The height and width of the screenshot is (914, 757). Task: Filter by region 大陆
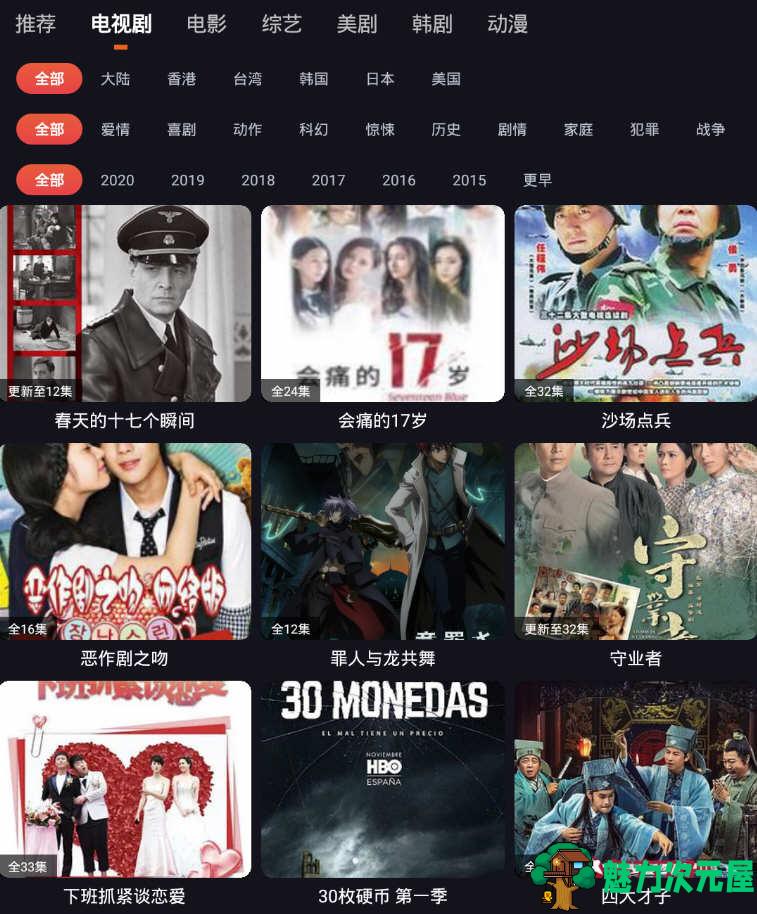point(115,79)
